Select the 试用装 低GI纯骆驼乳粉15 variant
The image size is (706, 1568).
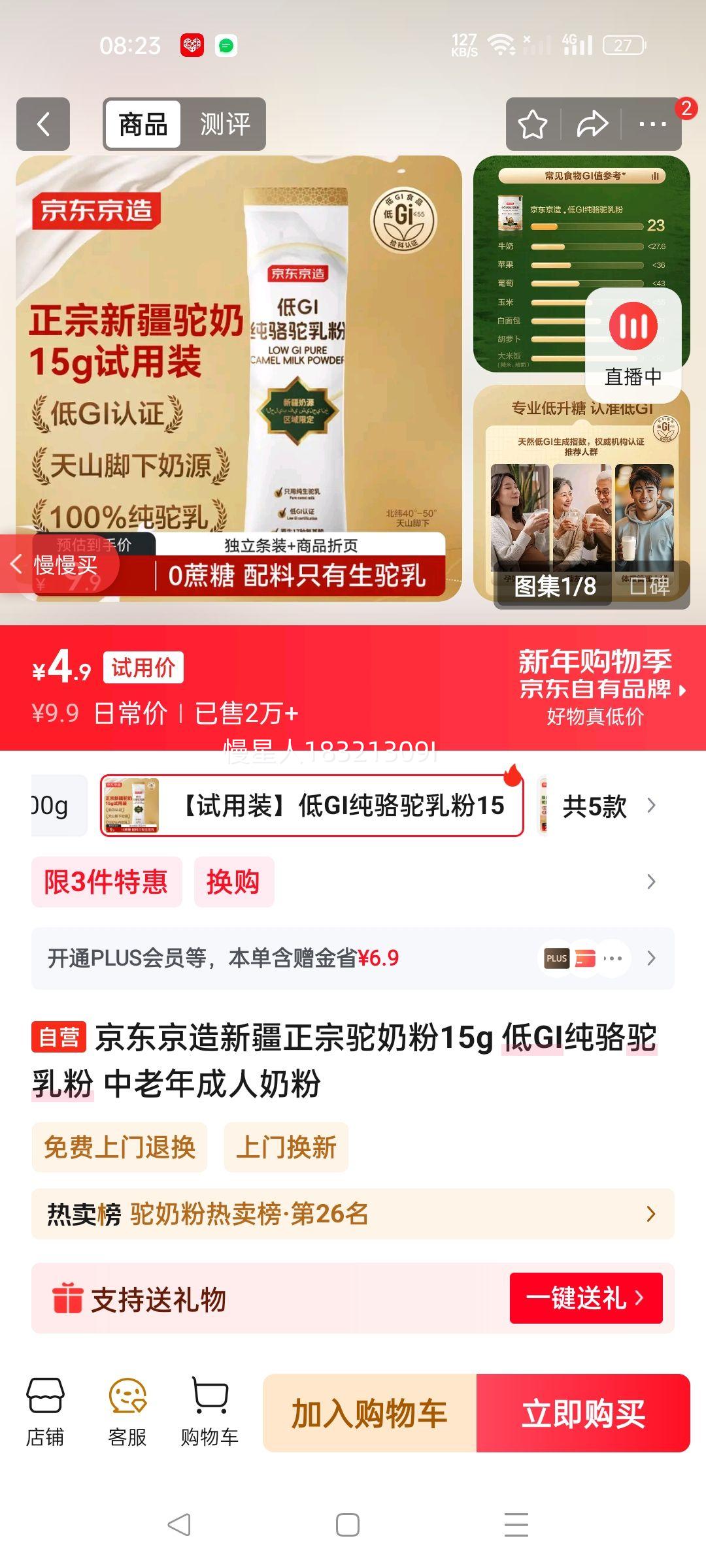tap(314, 806)
